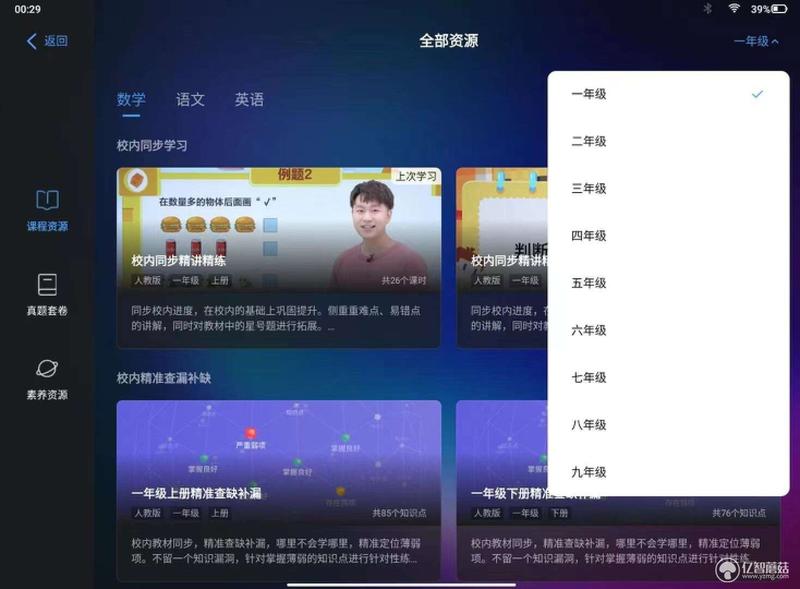Viewport: 800px width, 589px height.
Task: Open 素养资源 in the sidebar
Action: (x=47, y=379)
